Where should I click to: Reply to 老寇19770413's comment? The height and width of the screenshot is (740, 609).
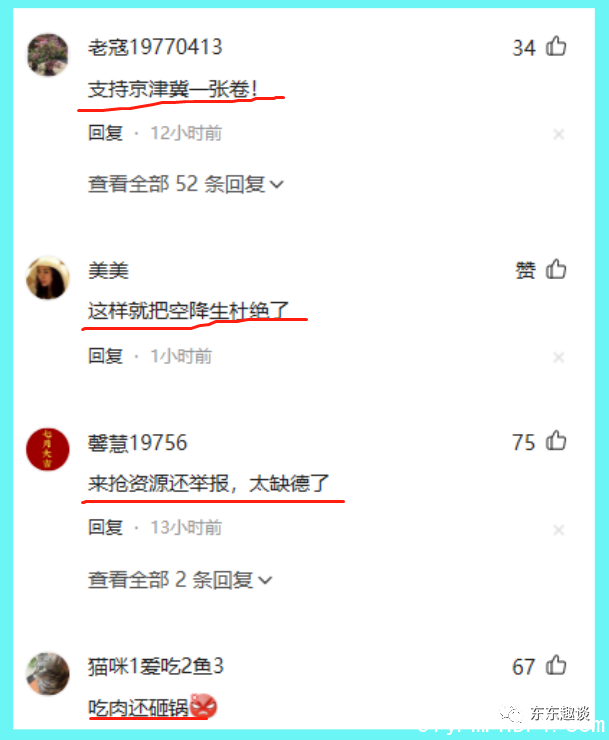click(x=105, y=133)
